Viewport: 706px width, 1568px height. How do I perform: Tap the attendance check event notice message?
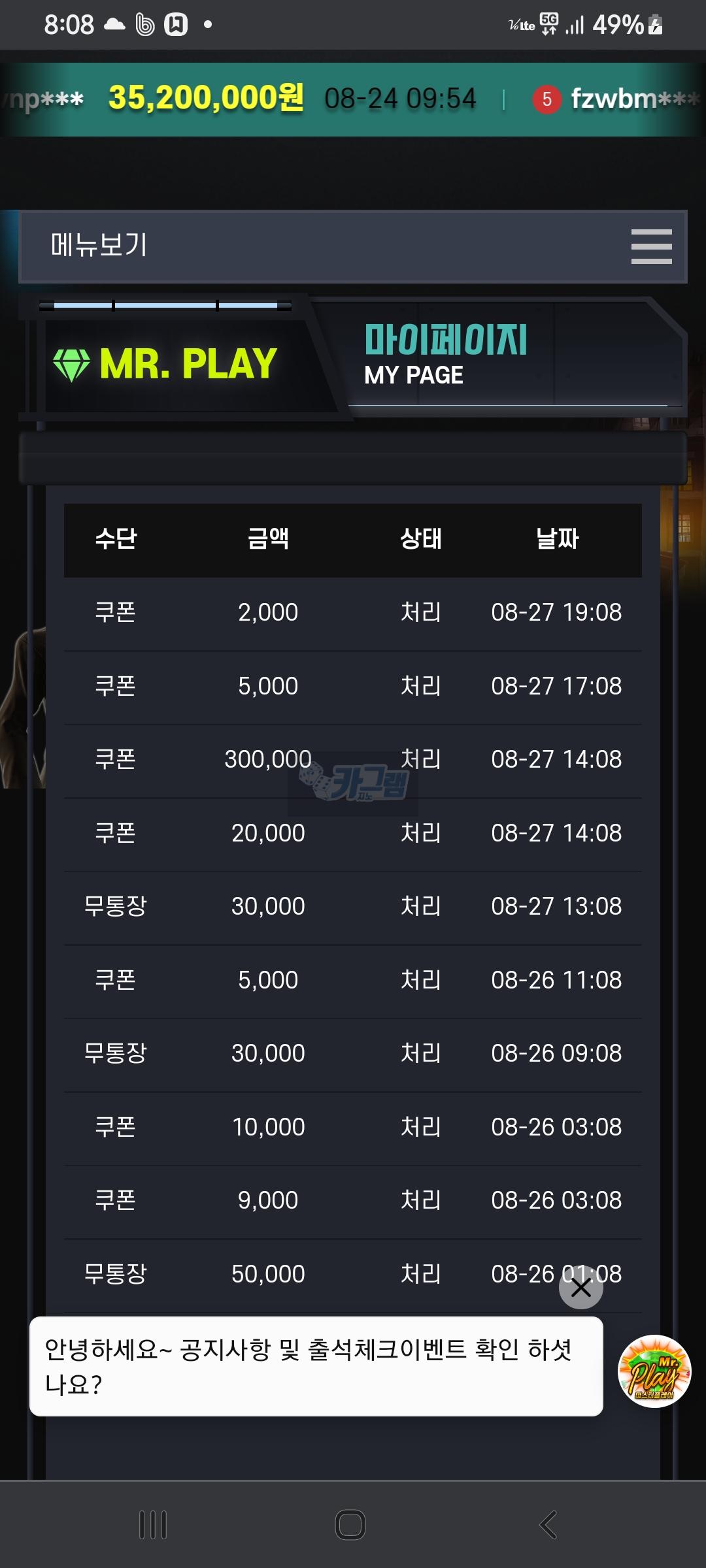(316, 1366)
